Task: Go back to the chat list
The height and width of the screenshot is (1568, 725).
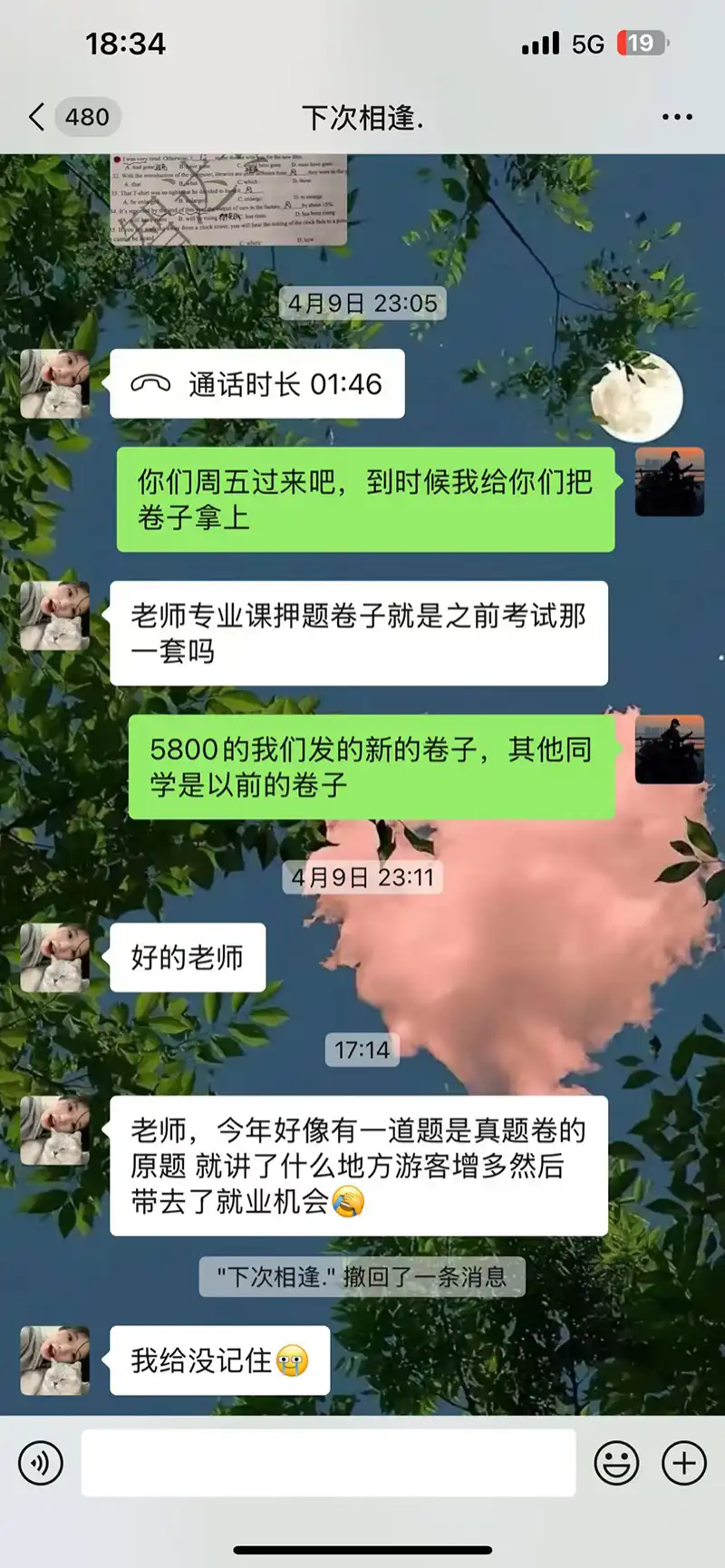Action: tap(38, 117)
